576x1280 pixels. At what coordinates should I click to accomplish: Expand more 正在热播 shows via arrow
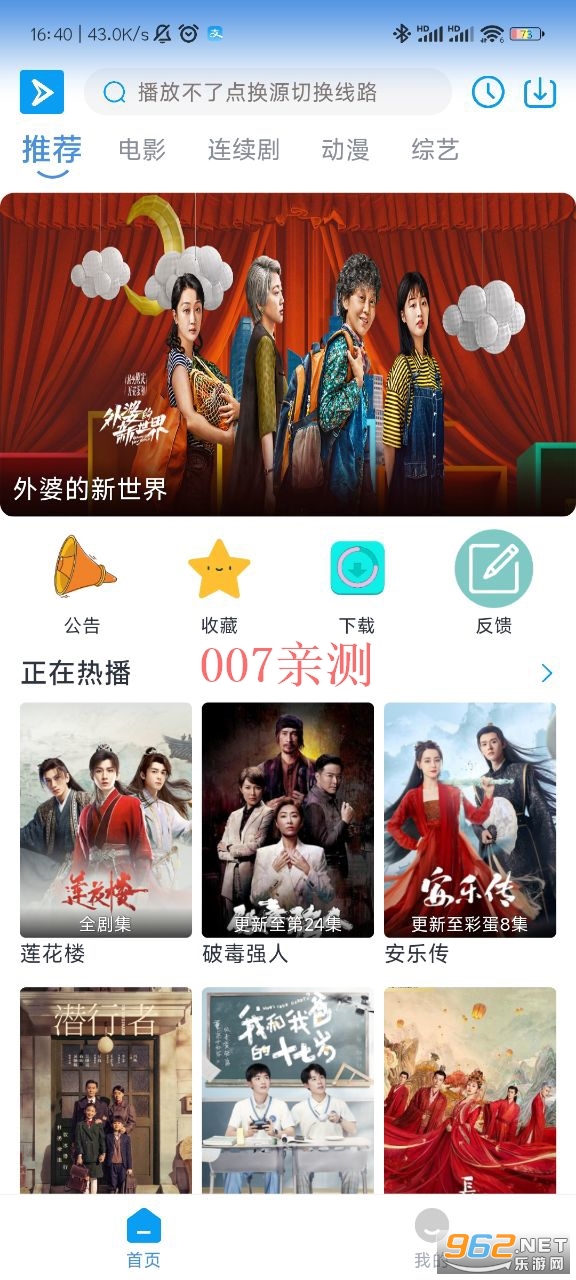click(546, 673)
